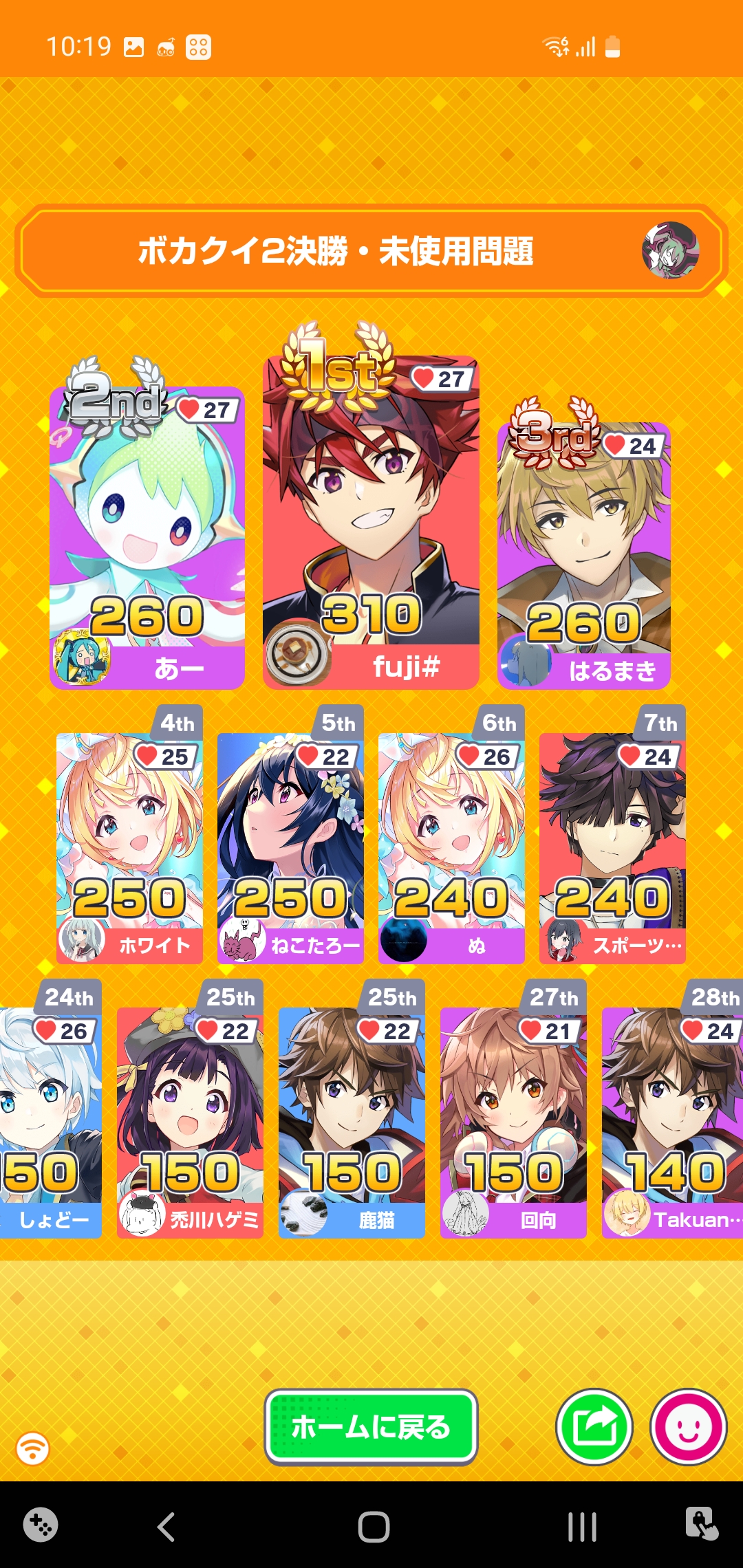View 5th place player ねこたろー
The width and height of the screenshot is (743, 1568).
pyautogui.click(x=290, y=848)
